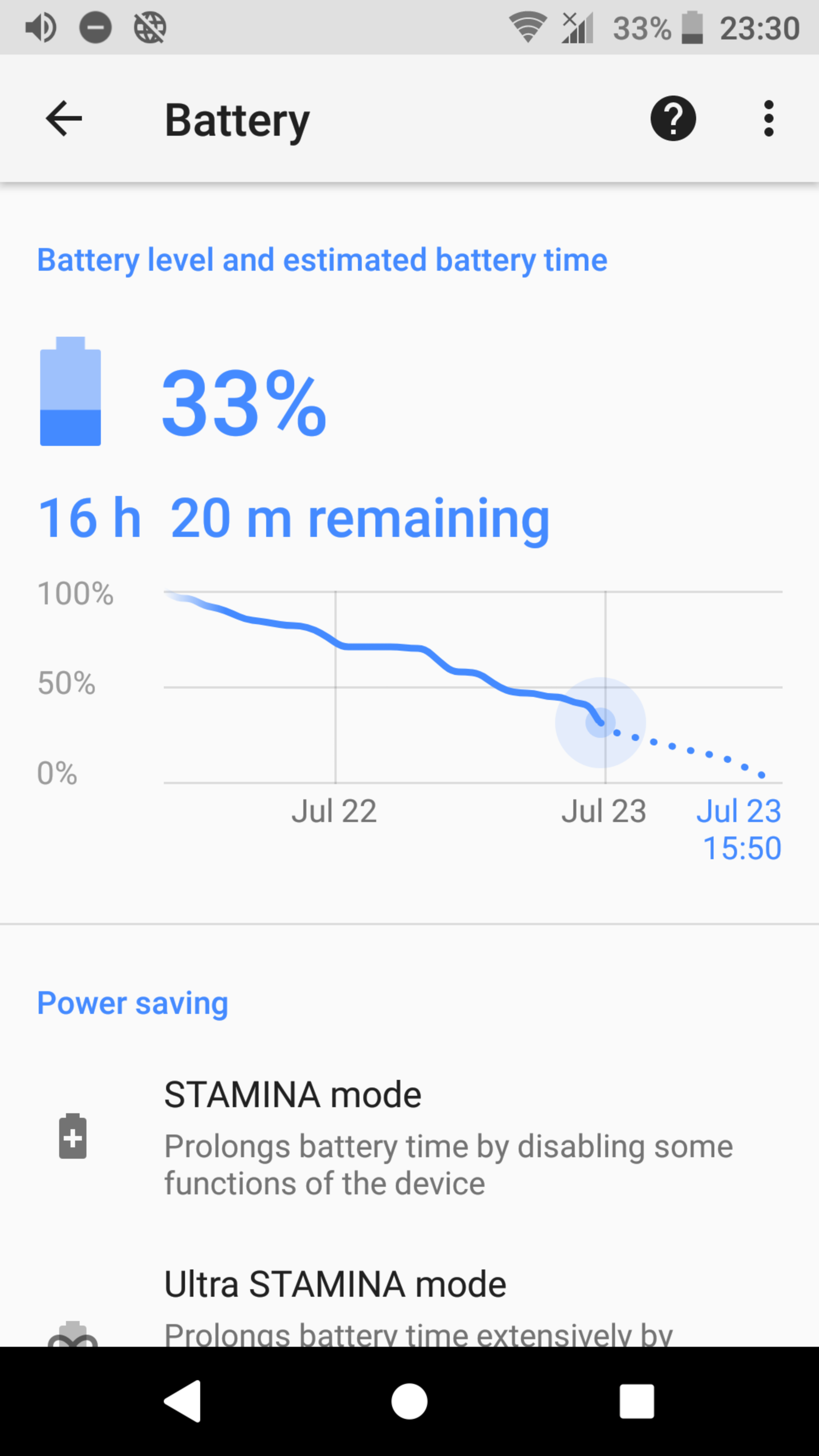Image resolution: width=819 pixels, height=1456 pixels.
Task: Open STAMINA mode settings
Action: point(409,1137)
